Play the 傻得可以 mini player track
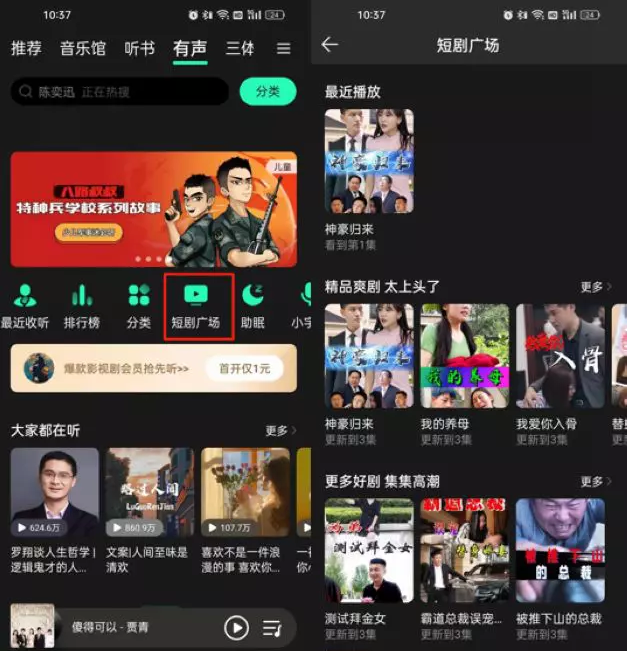 tap(236, 627)
